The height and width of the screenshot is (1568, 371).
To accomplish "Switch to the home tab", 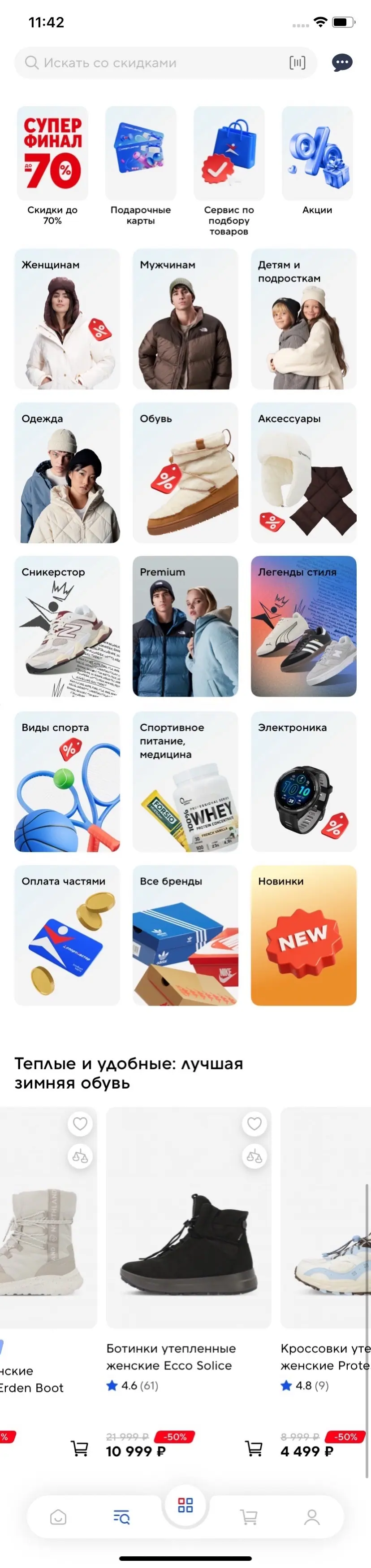I will coord(58,1516).
